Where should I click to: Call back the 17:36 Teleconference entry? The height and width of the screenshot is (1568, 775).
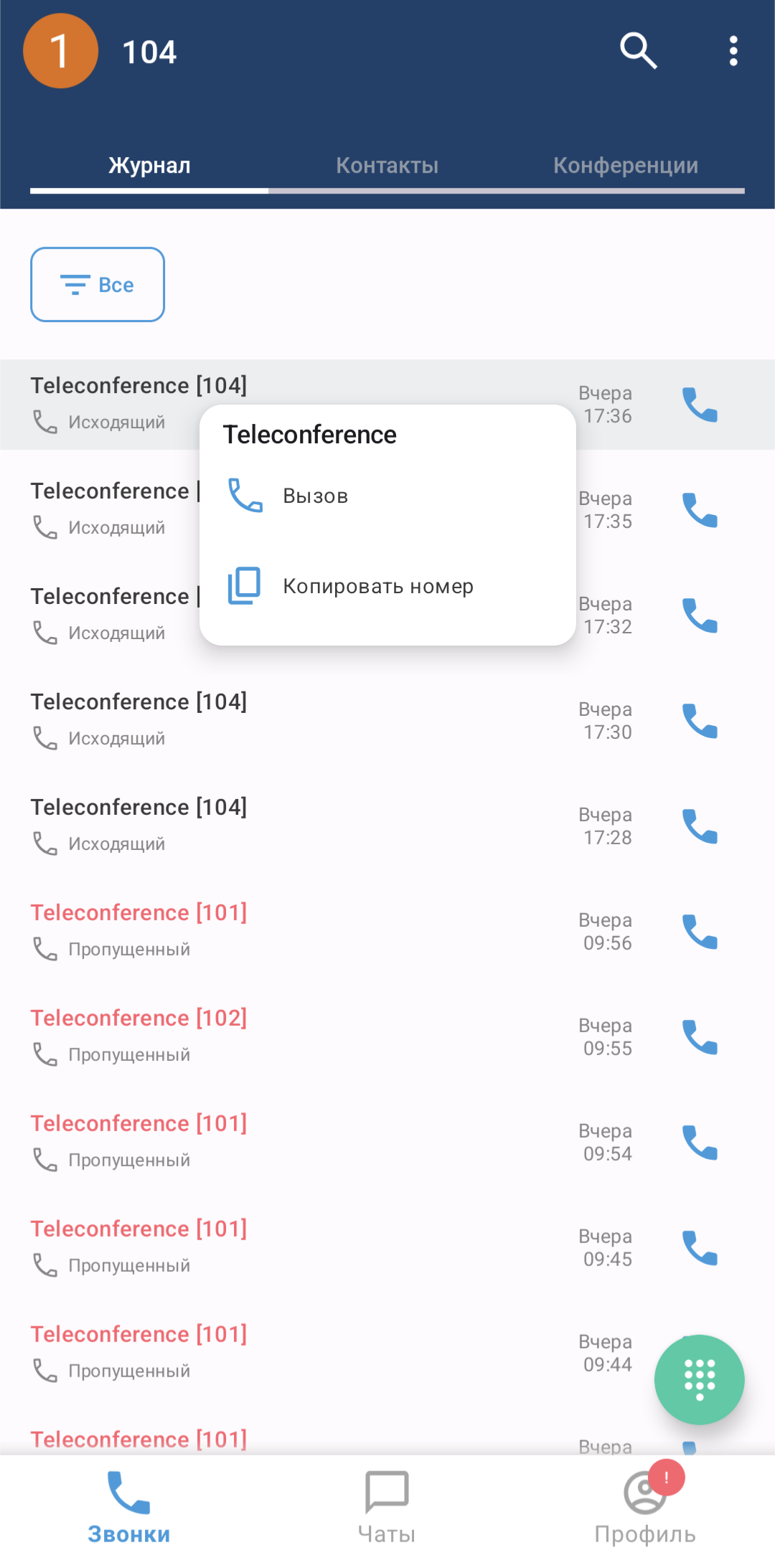[699, 405]
